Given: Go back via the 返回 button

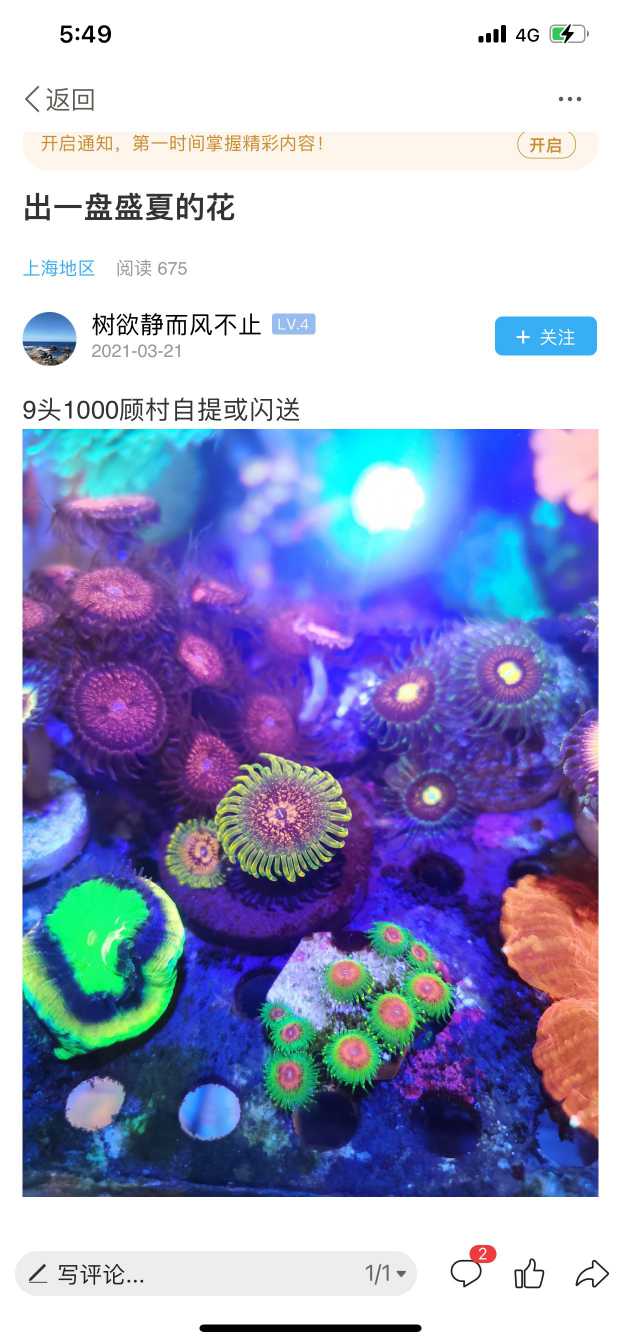Looking at the screenshot, I should point(60,99).
